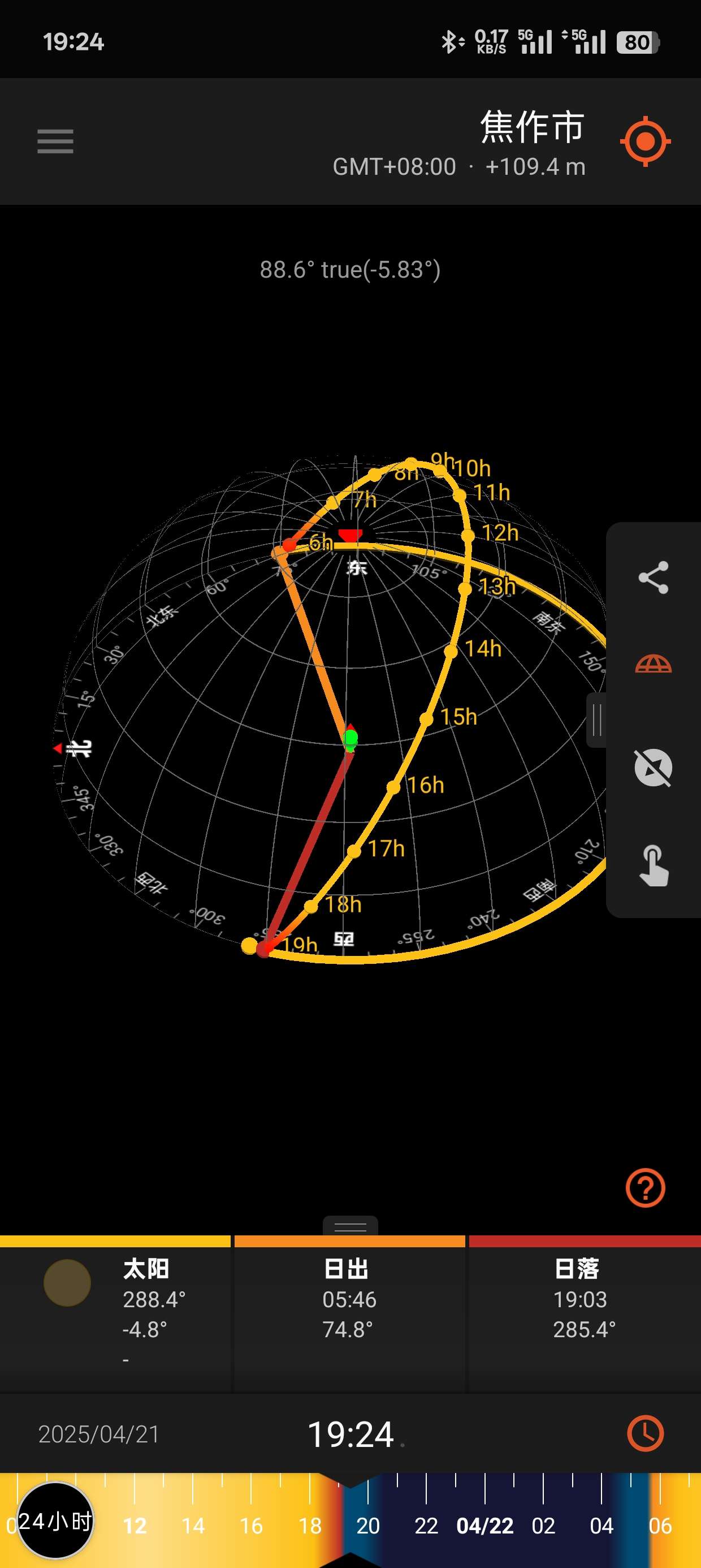Enable touch gesture mode with hand icon

653,865
